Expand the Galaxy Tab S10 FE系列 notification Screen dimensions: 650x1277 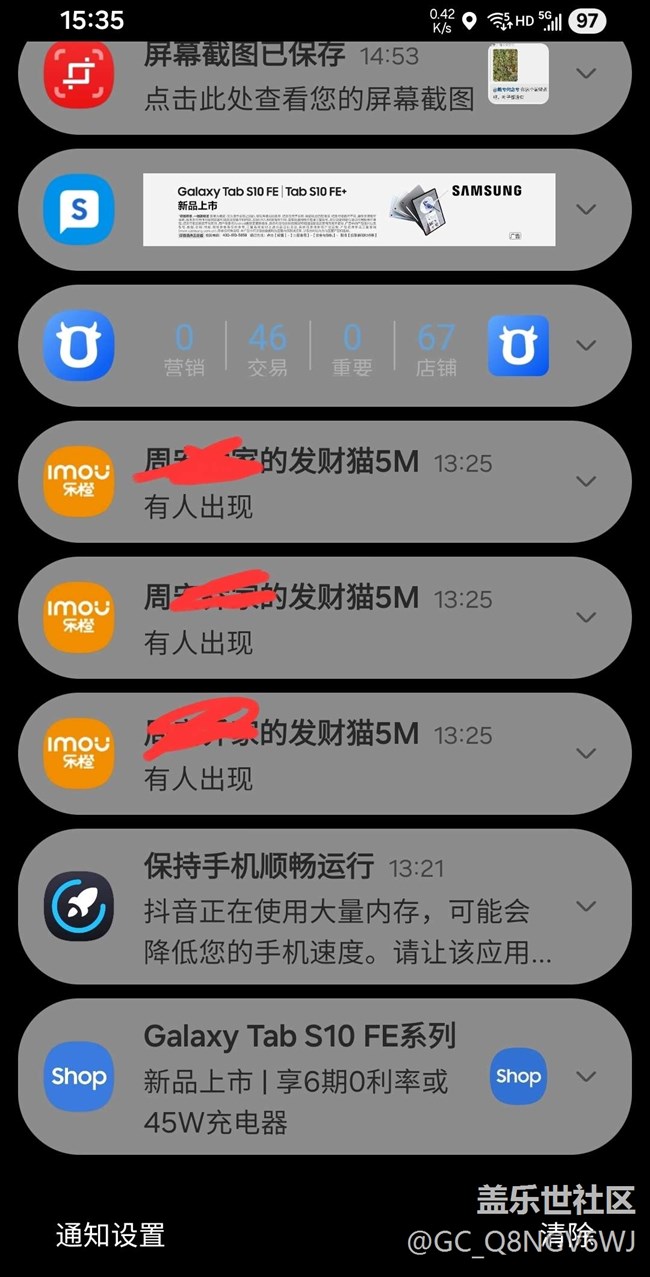[x=587, y=1076]
